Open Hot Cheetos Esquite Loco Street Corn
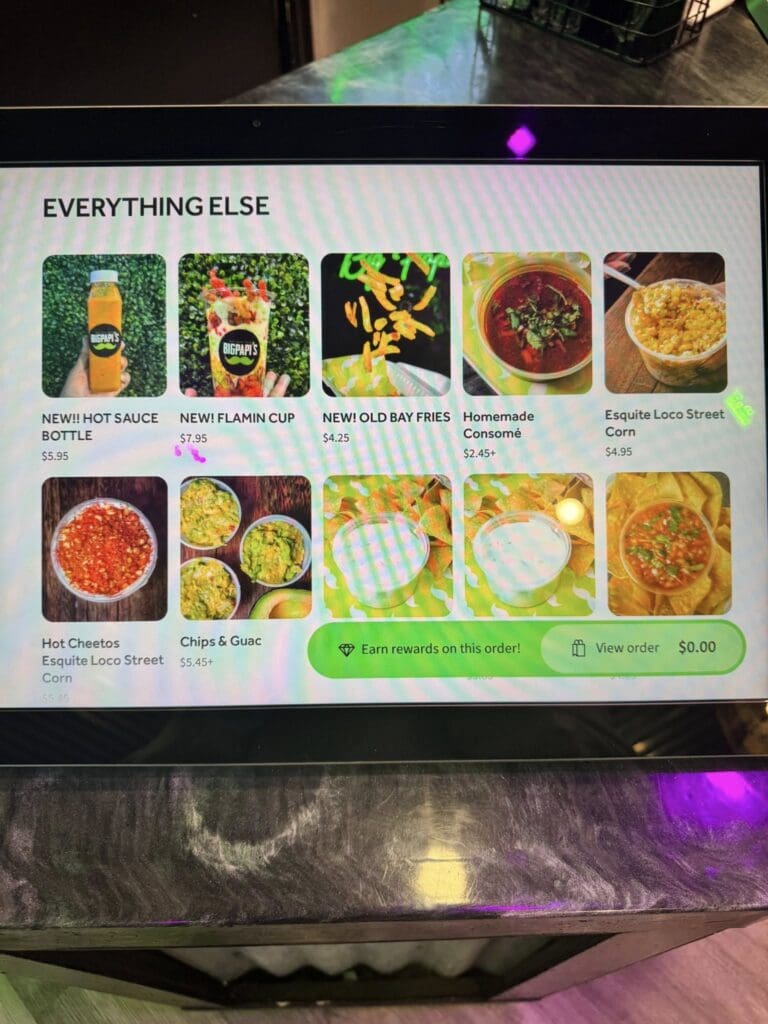Image resolution: width=768 pixels, height=1024 pixels. [104, 548]
